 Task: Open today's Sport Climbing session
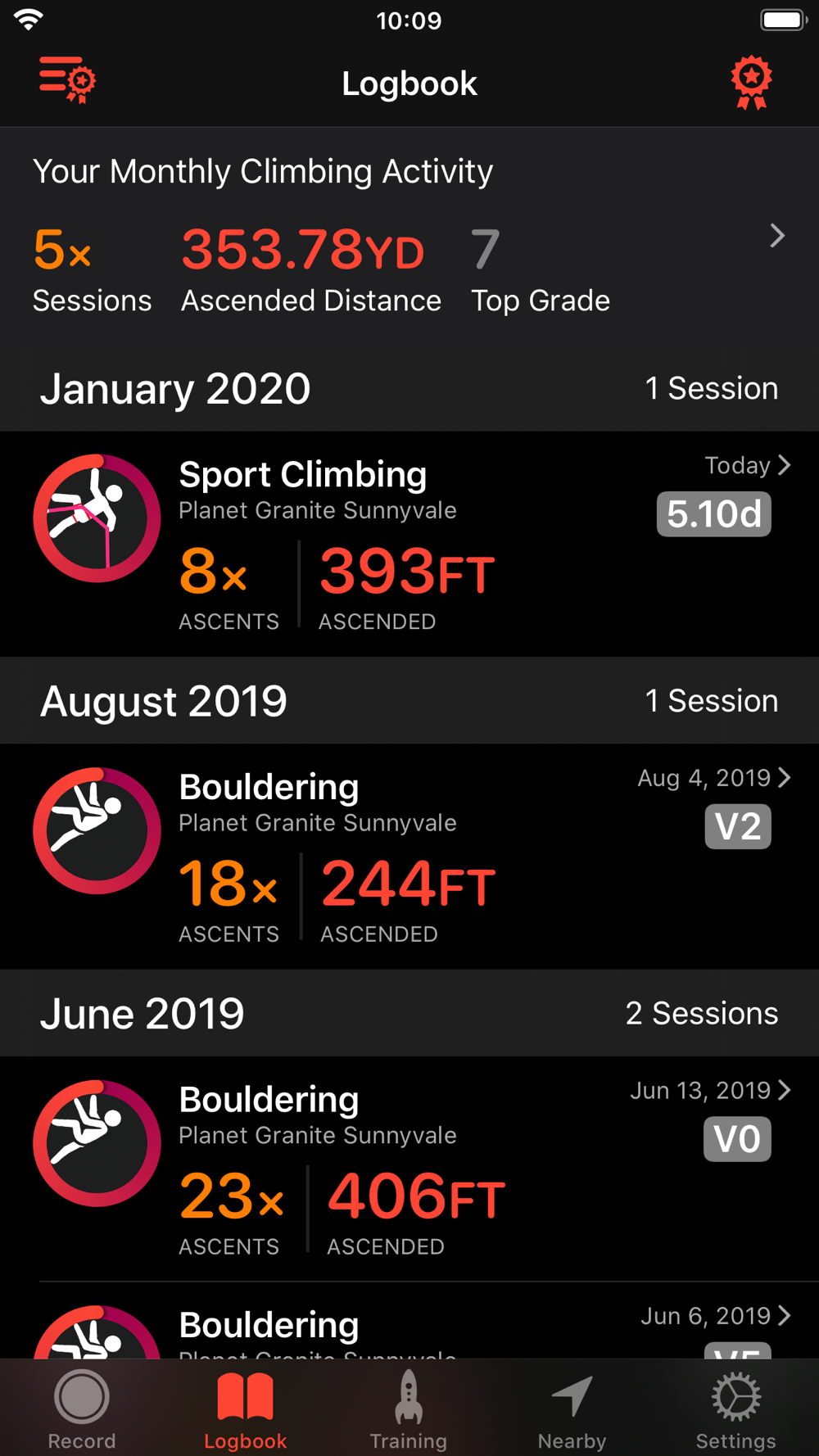coord(409,544)
